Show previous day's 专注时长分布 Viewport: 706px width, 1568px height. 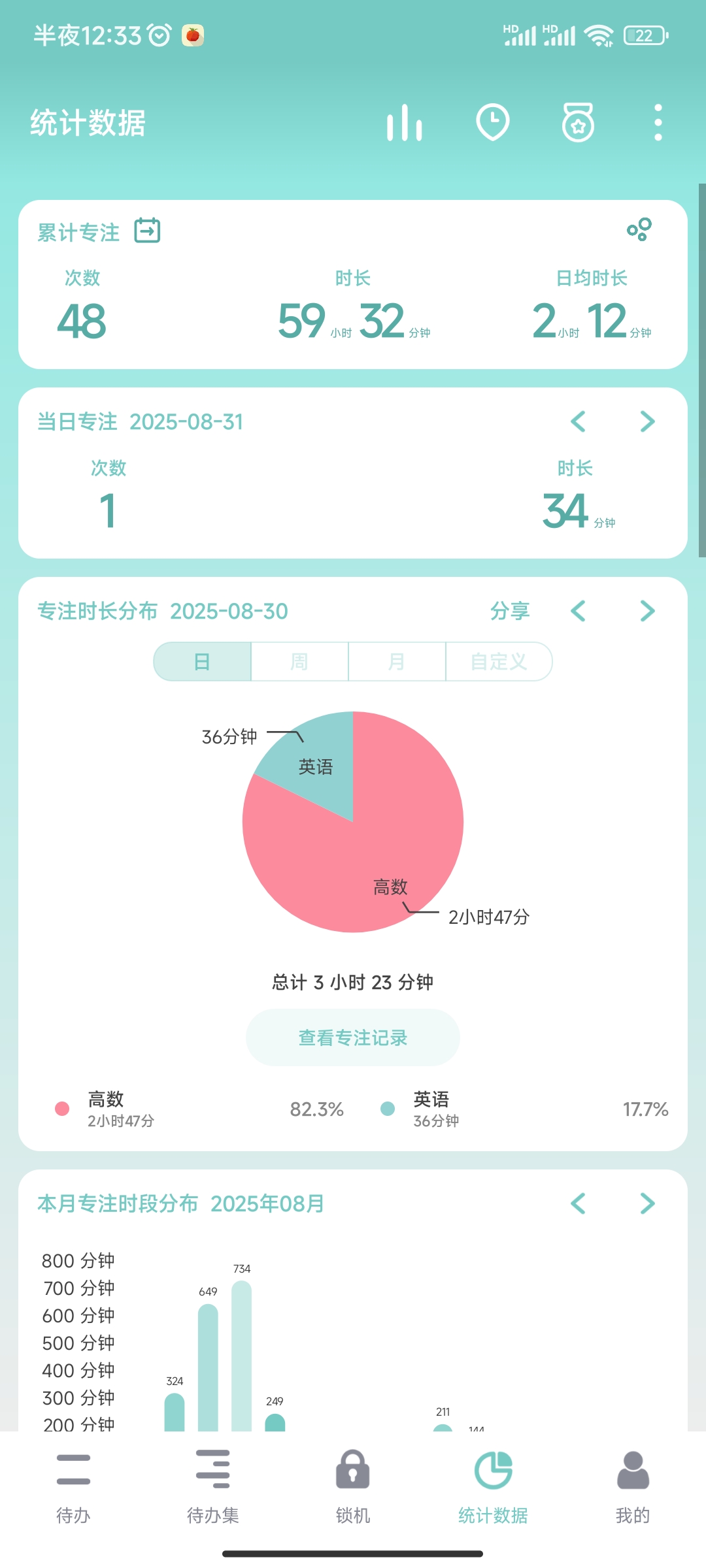click(578, 611)
